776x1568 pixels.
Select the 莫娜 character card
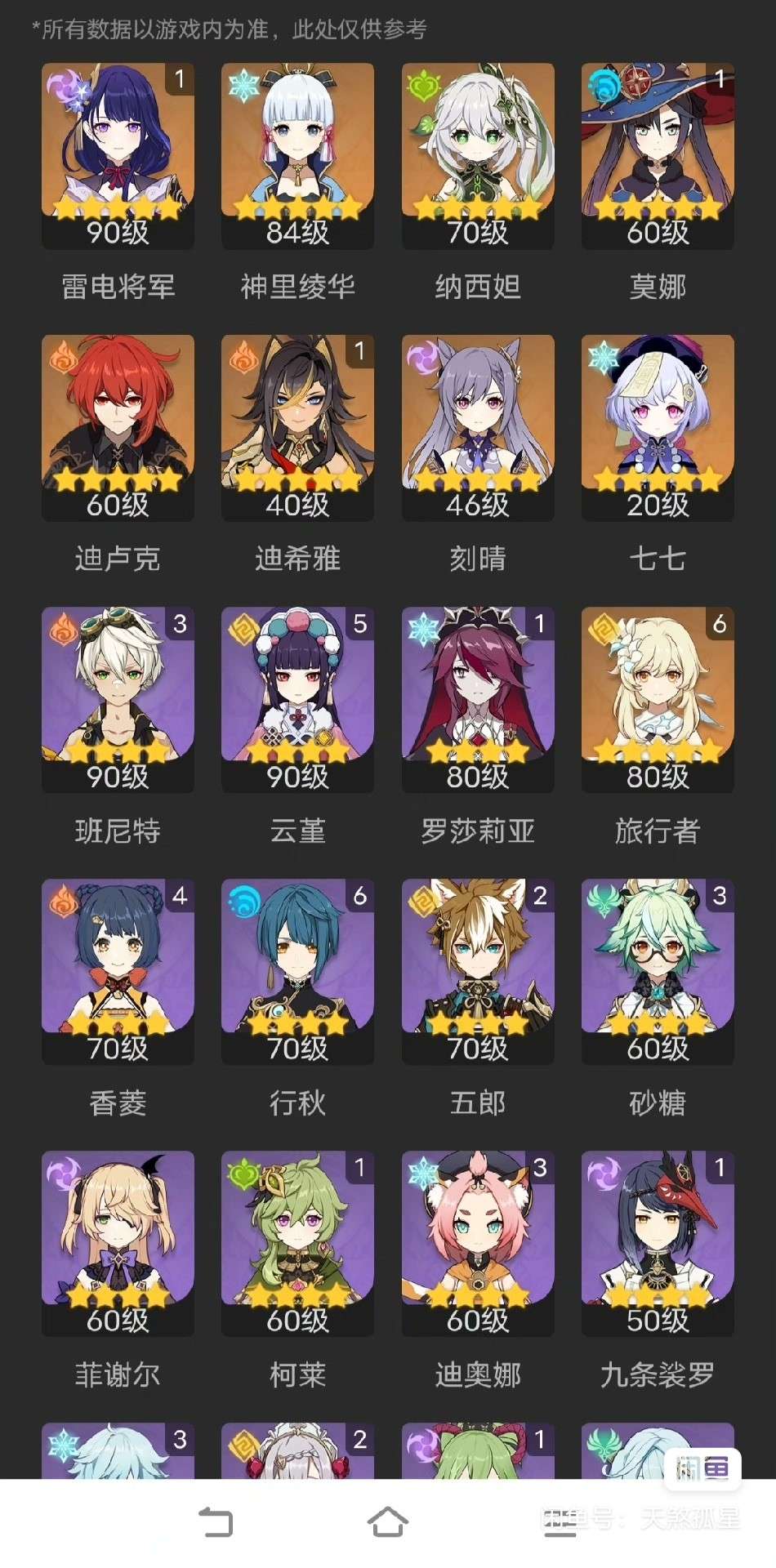point(658,155)
